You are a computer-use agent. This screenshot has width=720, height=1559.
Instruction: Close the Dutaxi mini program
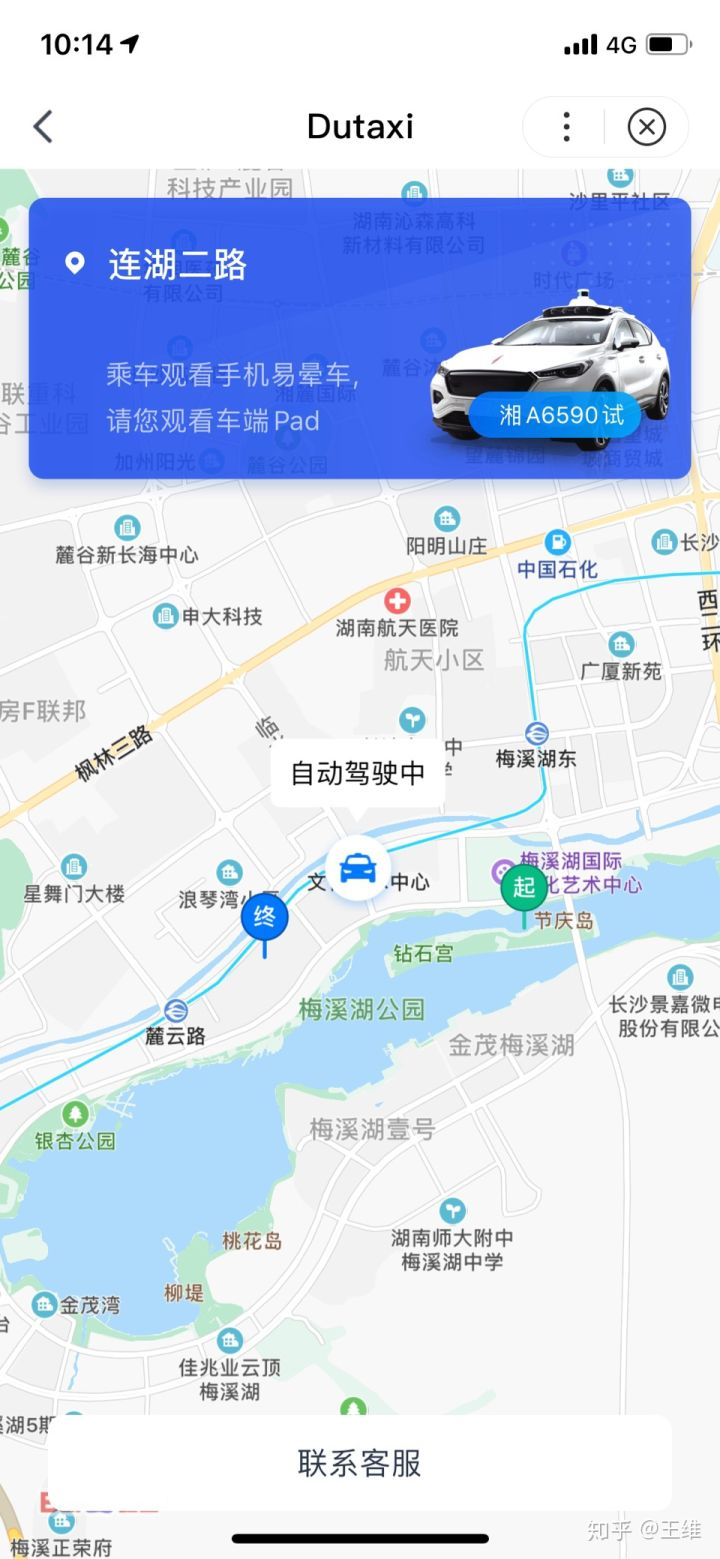coord(646,127)
